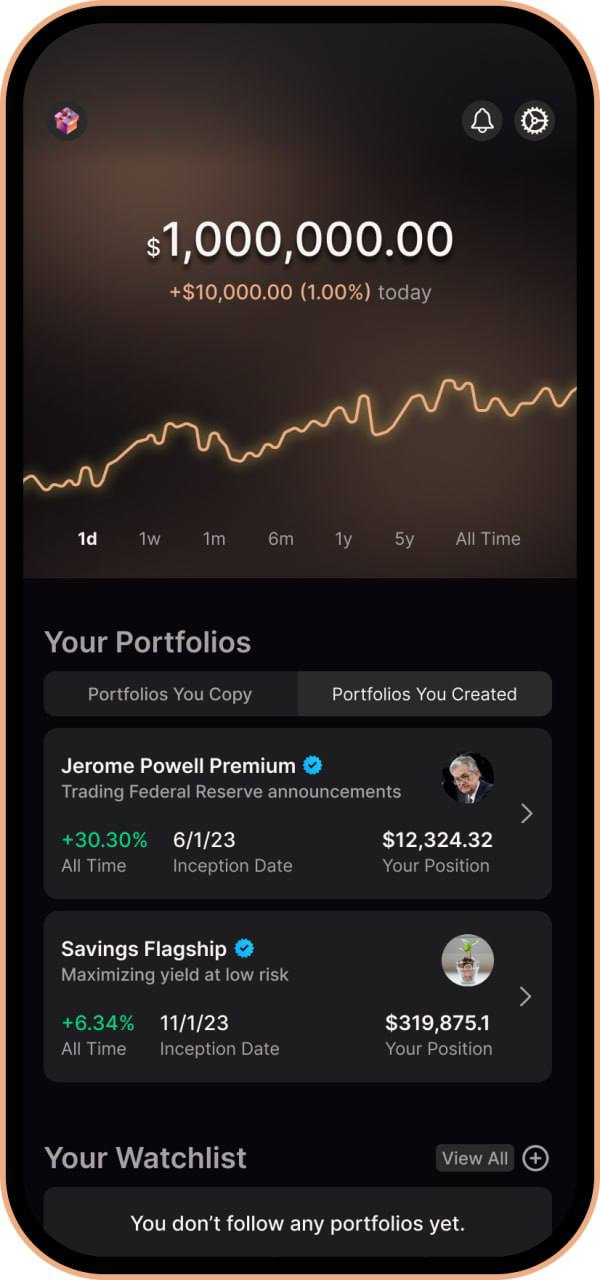
Task: Switch to Portfolios You Created
Action: (x=424, y=694)
